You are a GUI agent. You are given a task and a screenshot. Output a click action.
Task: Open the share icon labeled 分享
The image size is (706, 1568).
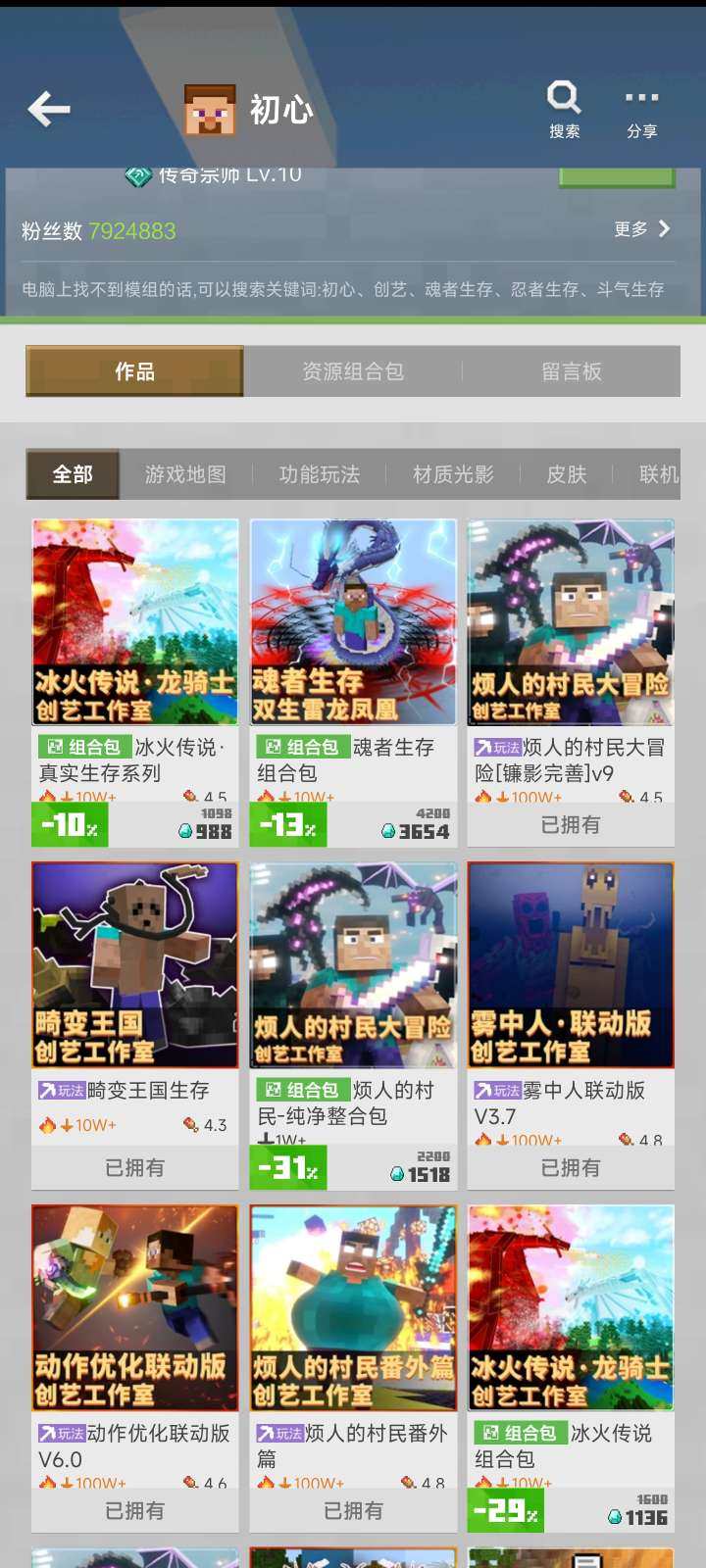click(x=641, y=98)
